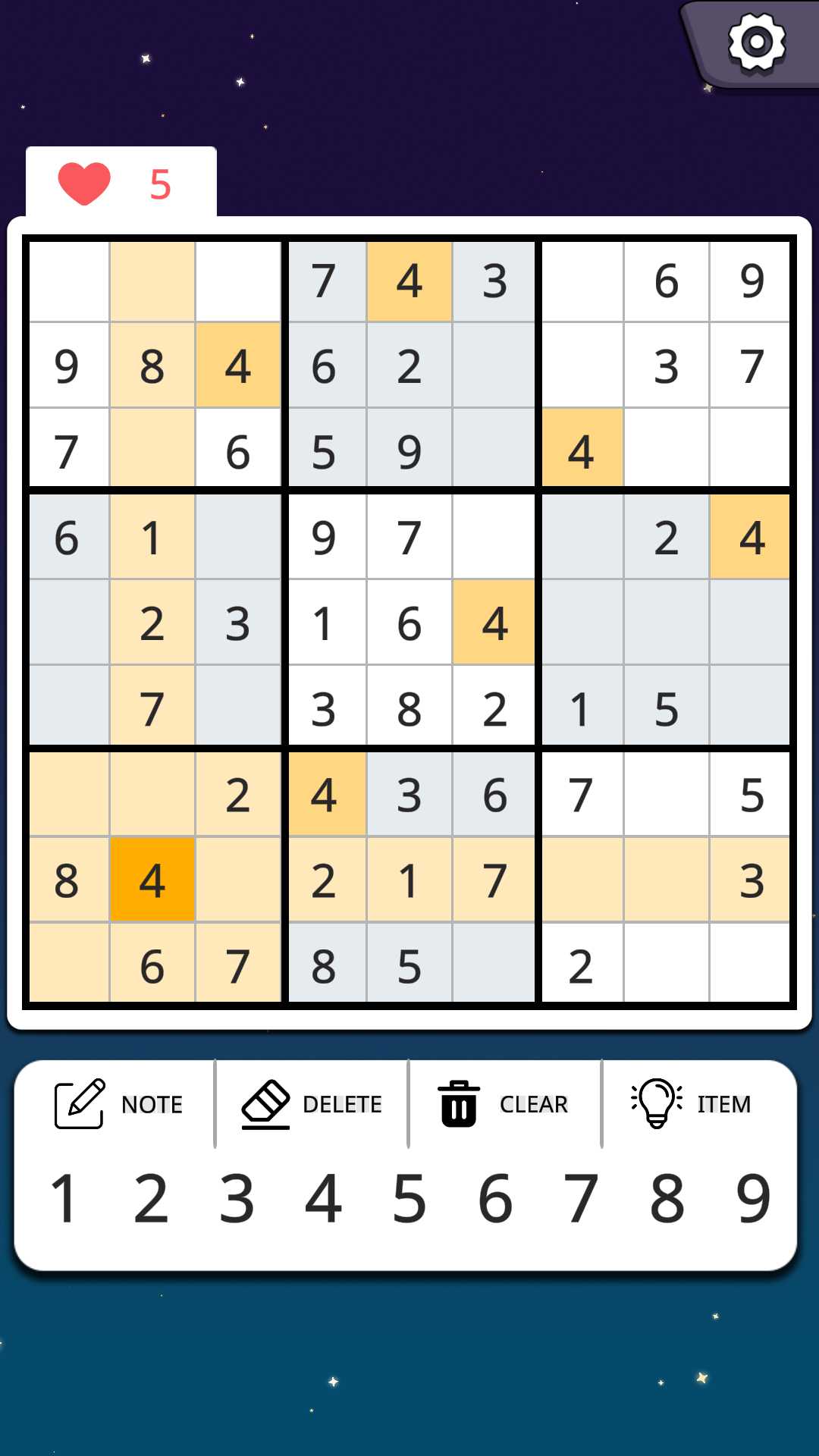The width and height of the screenshot is (819, 1456).
Task: Enter number 5 from the number pad
Action: tap(409, 1199)
